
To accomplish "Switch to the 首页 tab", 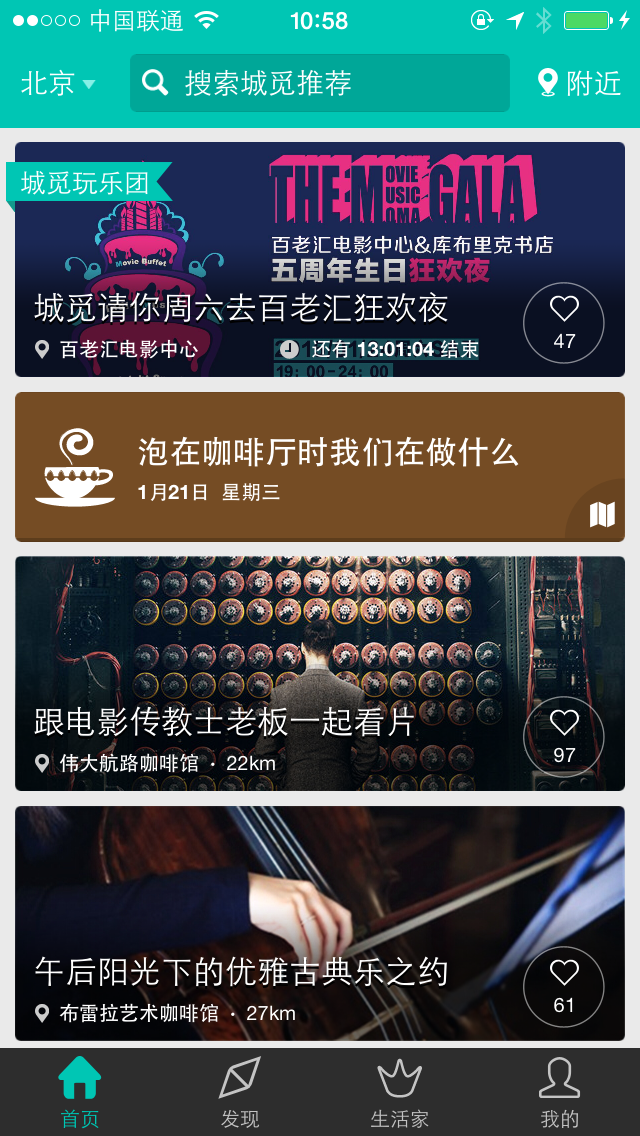I will (x=80, y=1092).
